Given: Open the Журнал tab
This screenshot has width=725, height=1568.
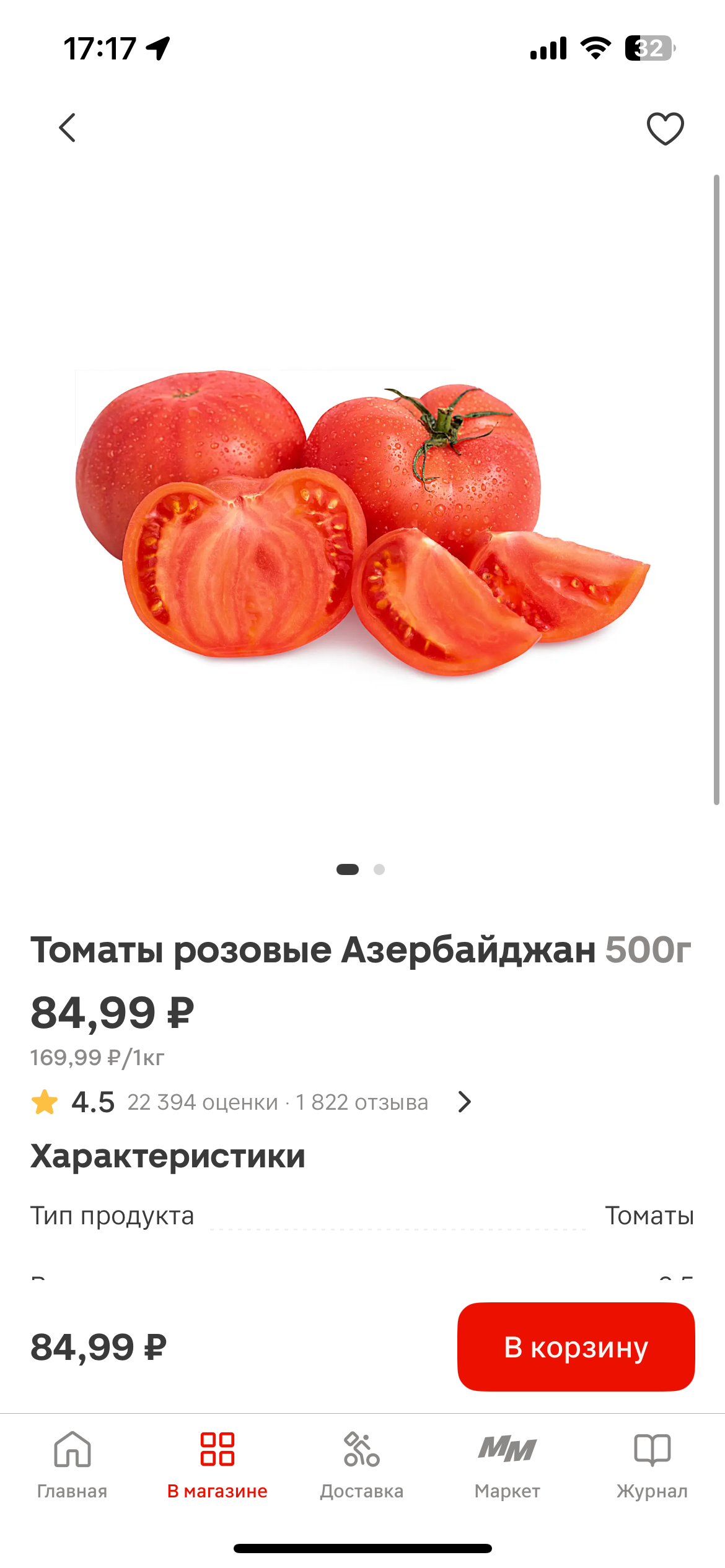Looking at the screenshot, I should (x=652, y=1465).
